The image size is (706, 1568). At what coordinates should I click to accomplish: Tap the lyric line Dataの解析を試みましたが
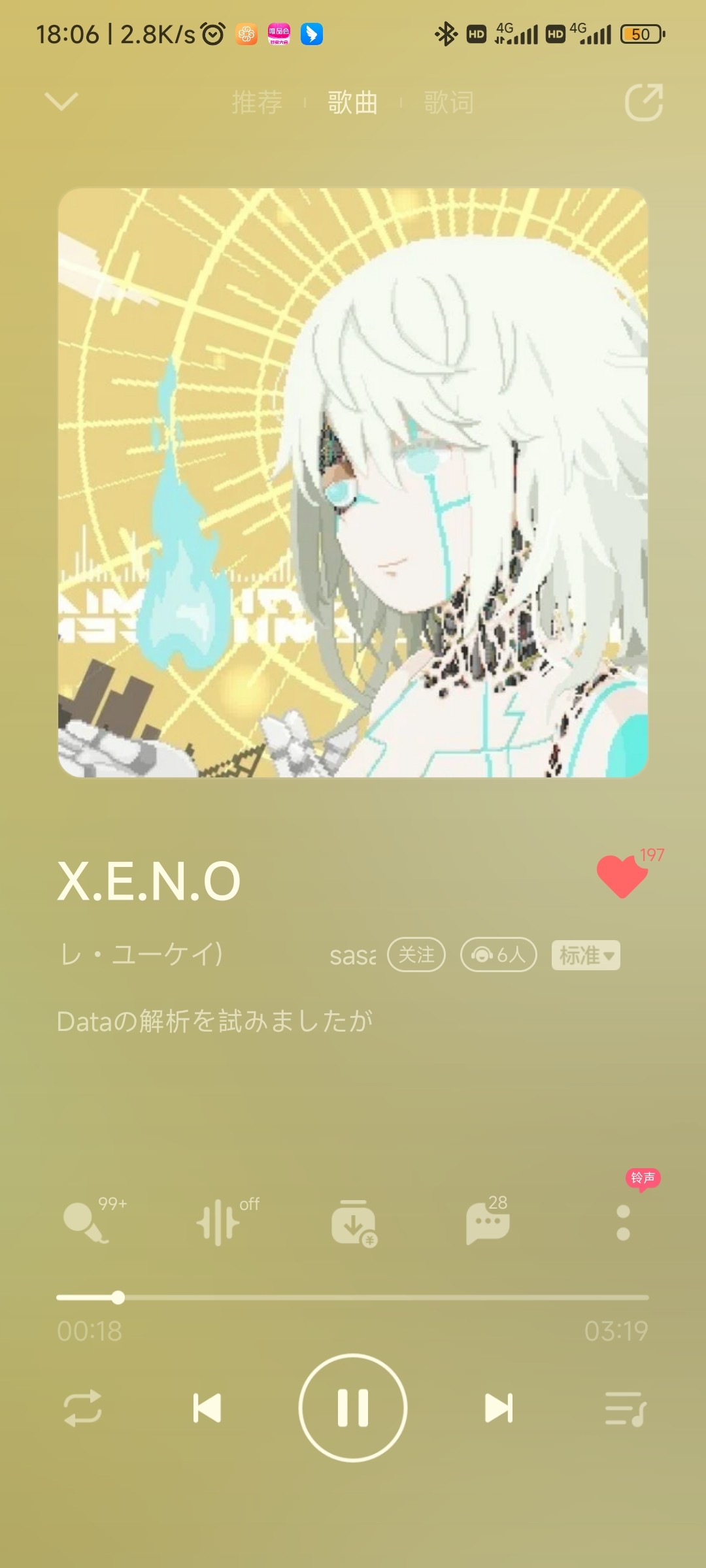click(215, 1021)
